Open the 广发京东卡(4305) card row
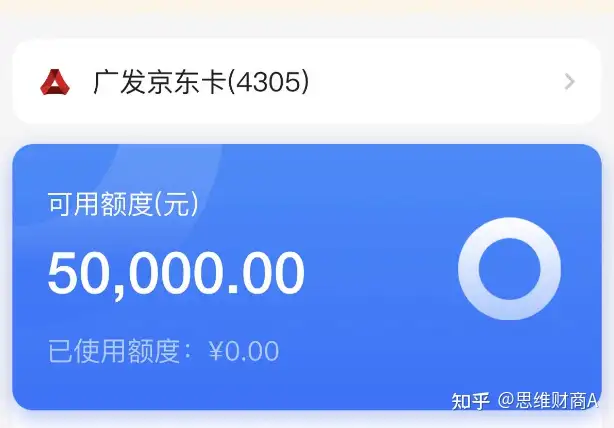Viewport: 614px width, 428px height. 306,82
